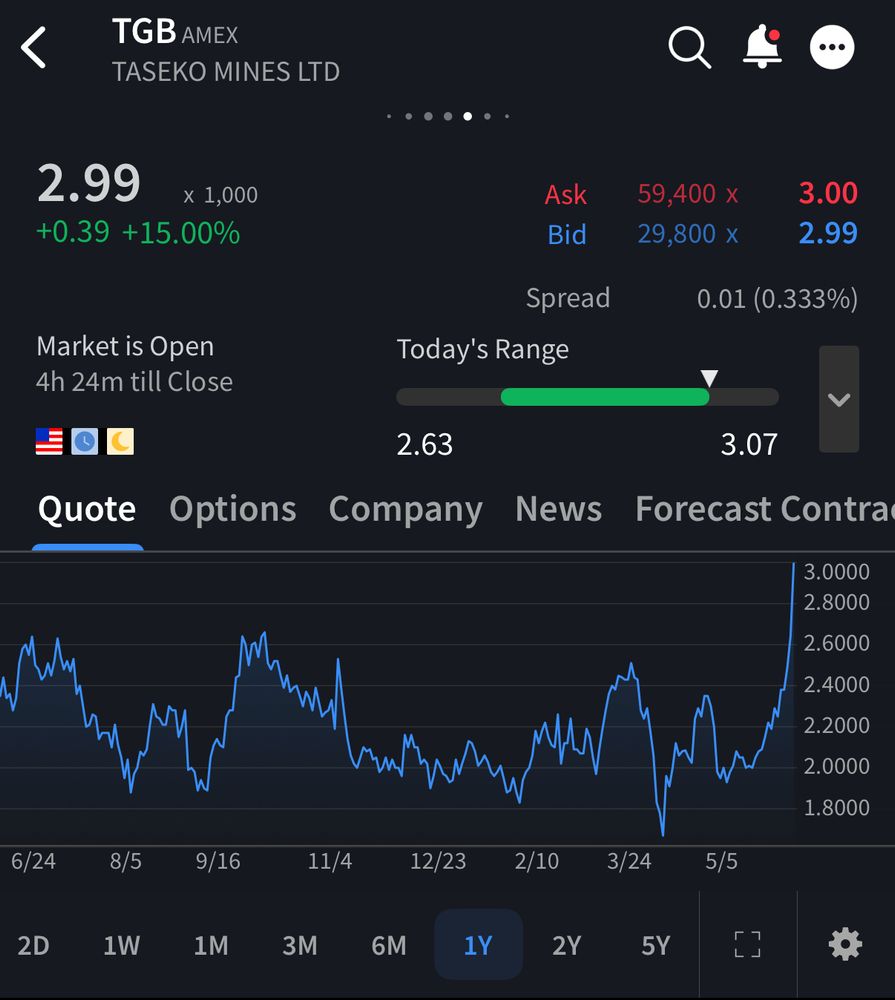Image resolution: width=895 pixels, height=1000 pixels.
Task: Open the search magnifier icon
Action: 689,47
